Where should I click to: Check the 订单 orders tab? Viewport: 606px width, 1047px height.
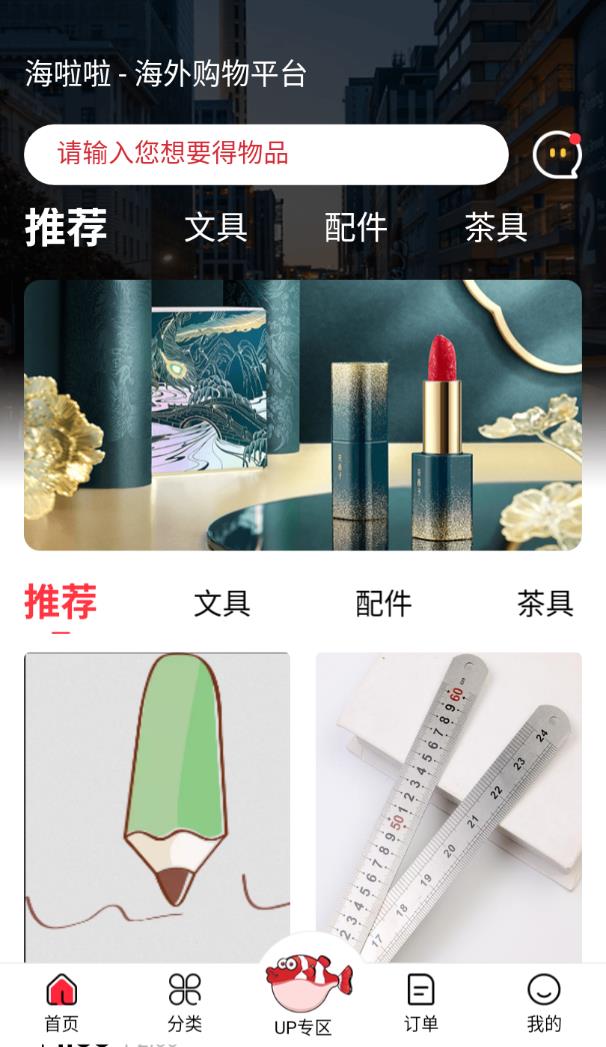421,1003
